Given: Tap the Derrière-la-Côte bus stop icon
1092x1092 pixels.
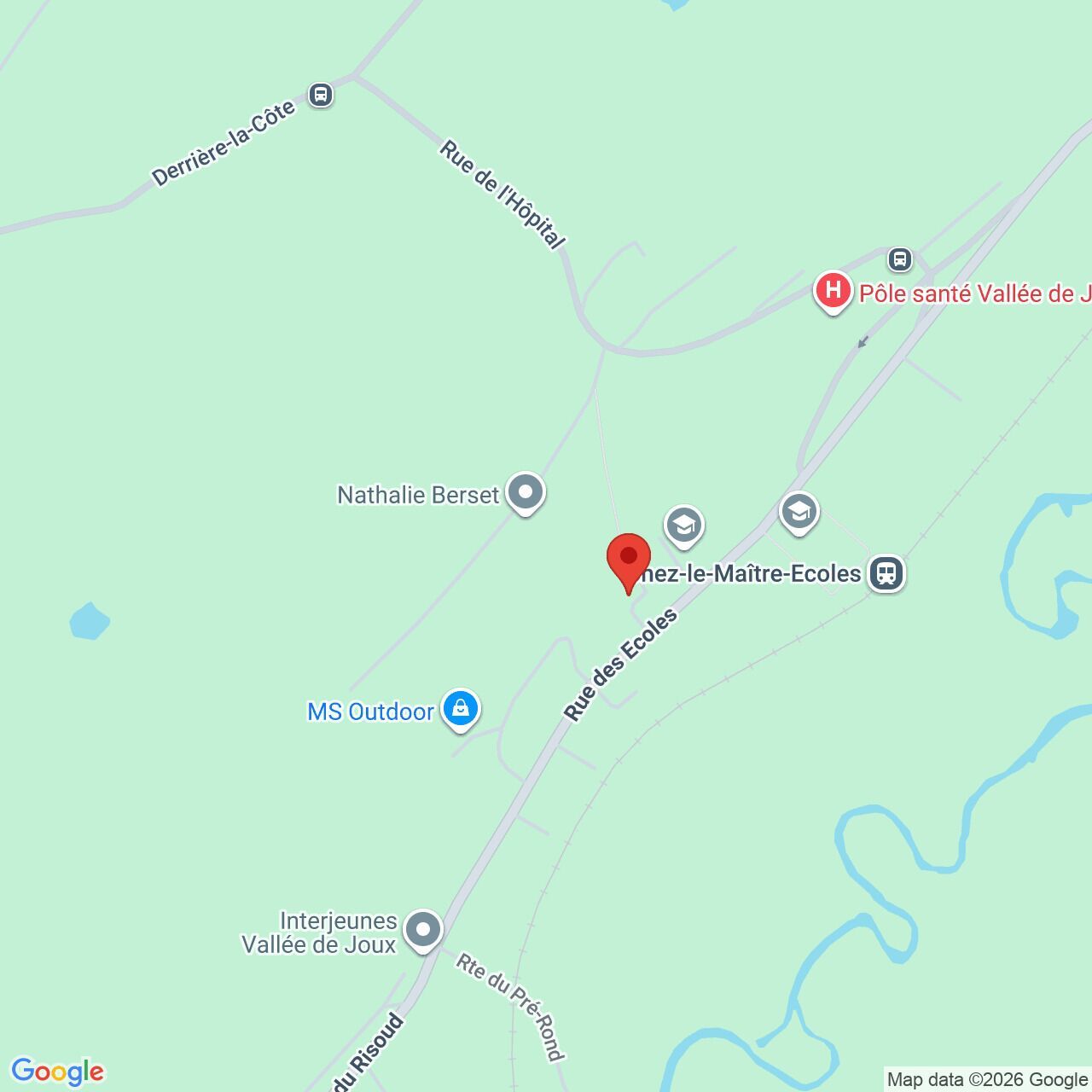Looking at the screenshot, I should (321, 94).
